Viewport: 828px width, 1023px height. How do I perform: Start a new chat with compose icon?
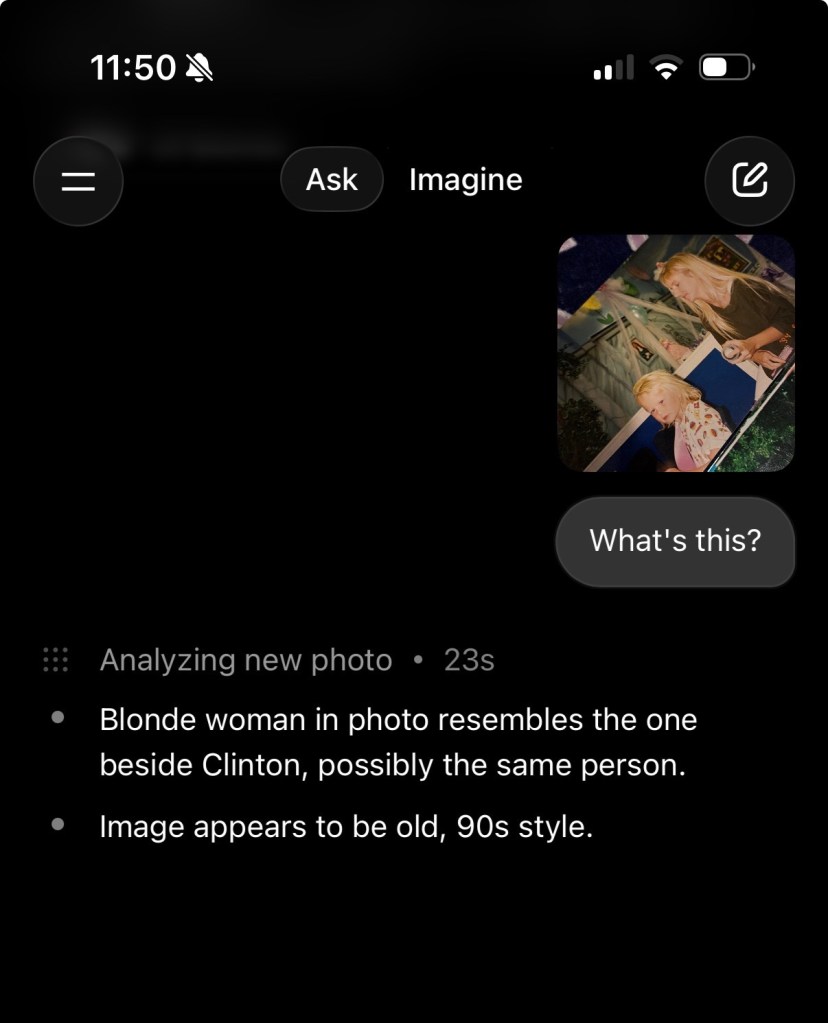point(749,181)
